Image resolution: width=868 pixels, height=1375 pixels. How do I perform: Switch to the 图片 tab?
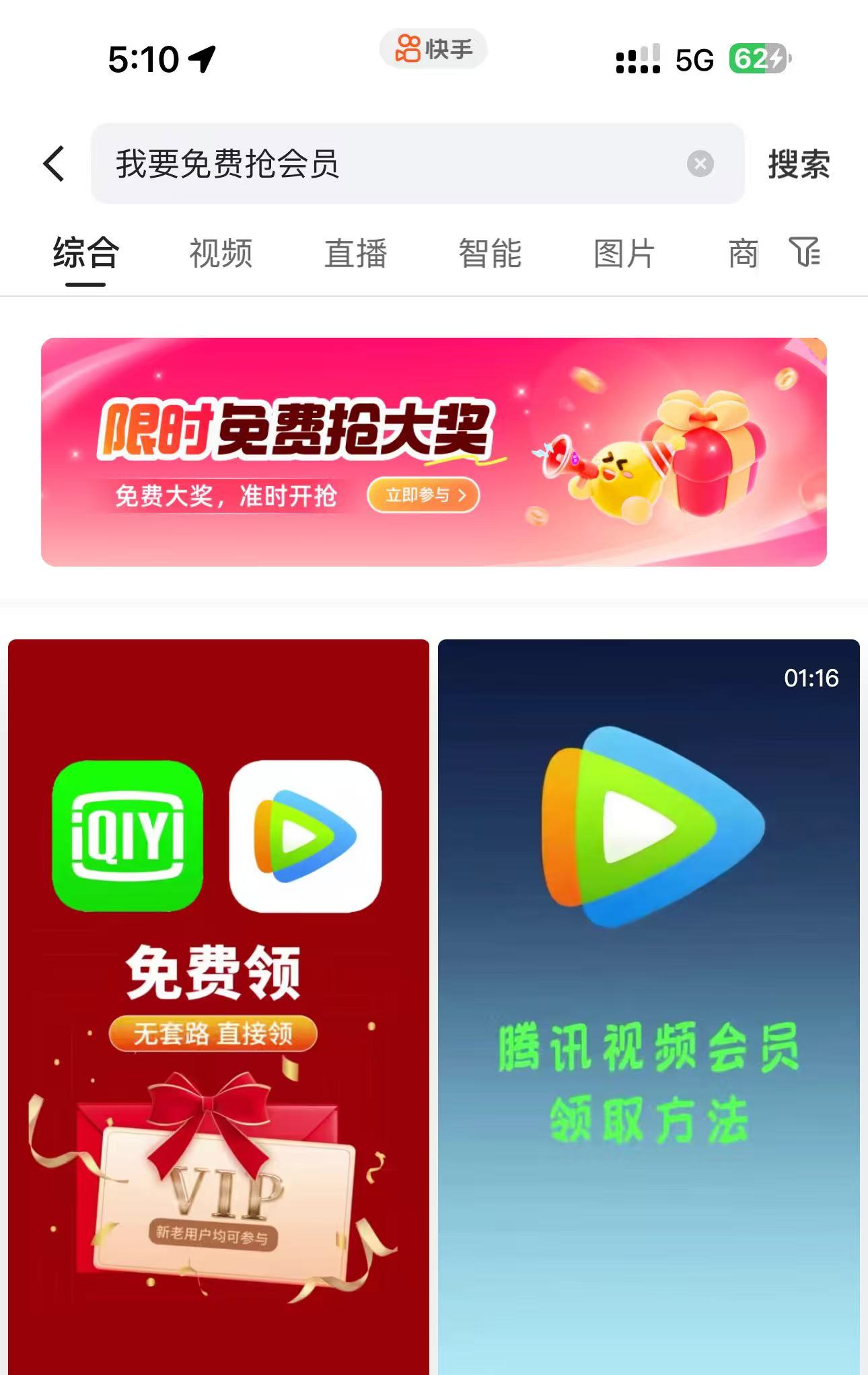point(624,254)
